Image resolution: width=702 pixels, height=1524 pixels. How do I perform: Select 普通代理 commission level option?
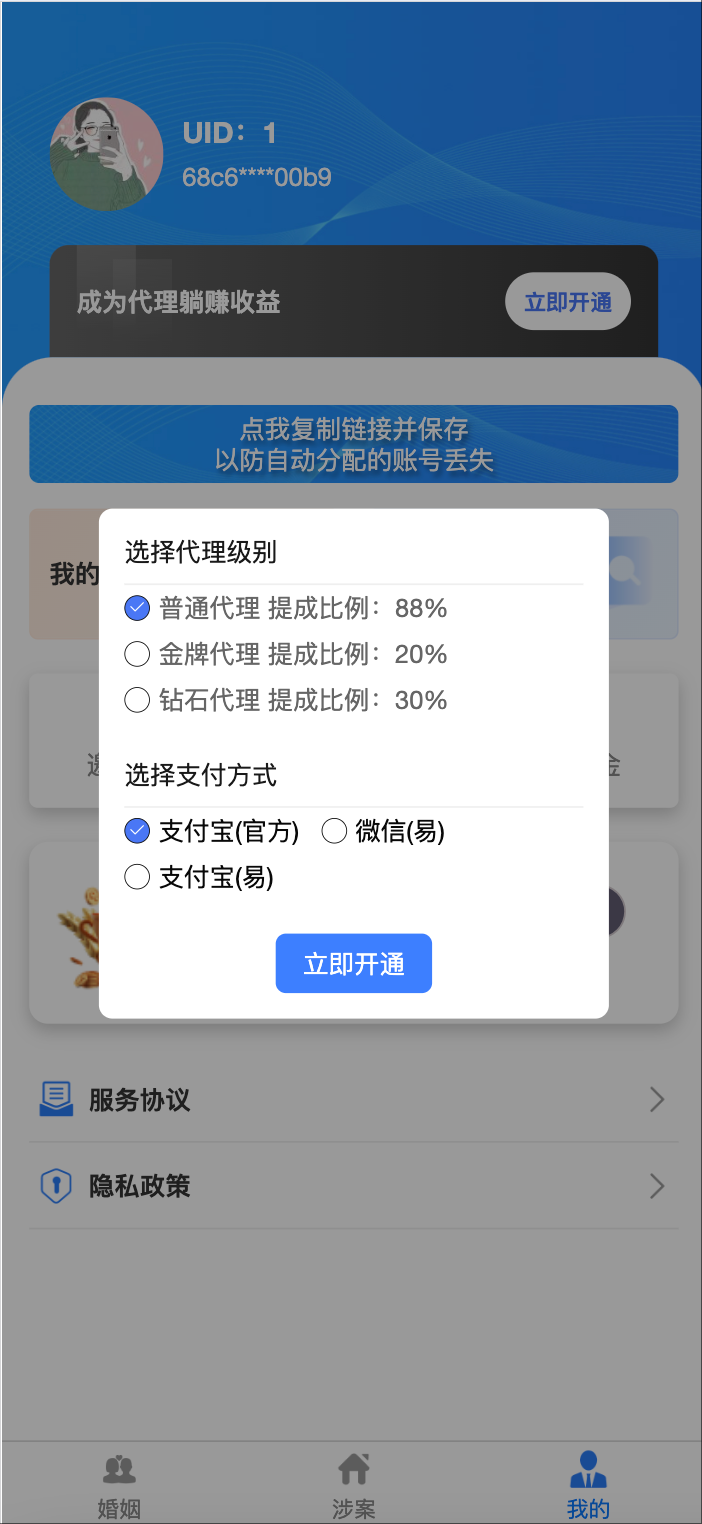137,608
